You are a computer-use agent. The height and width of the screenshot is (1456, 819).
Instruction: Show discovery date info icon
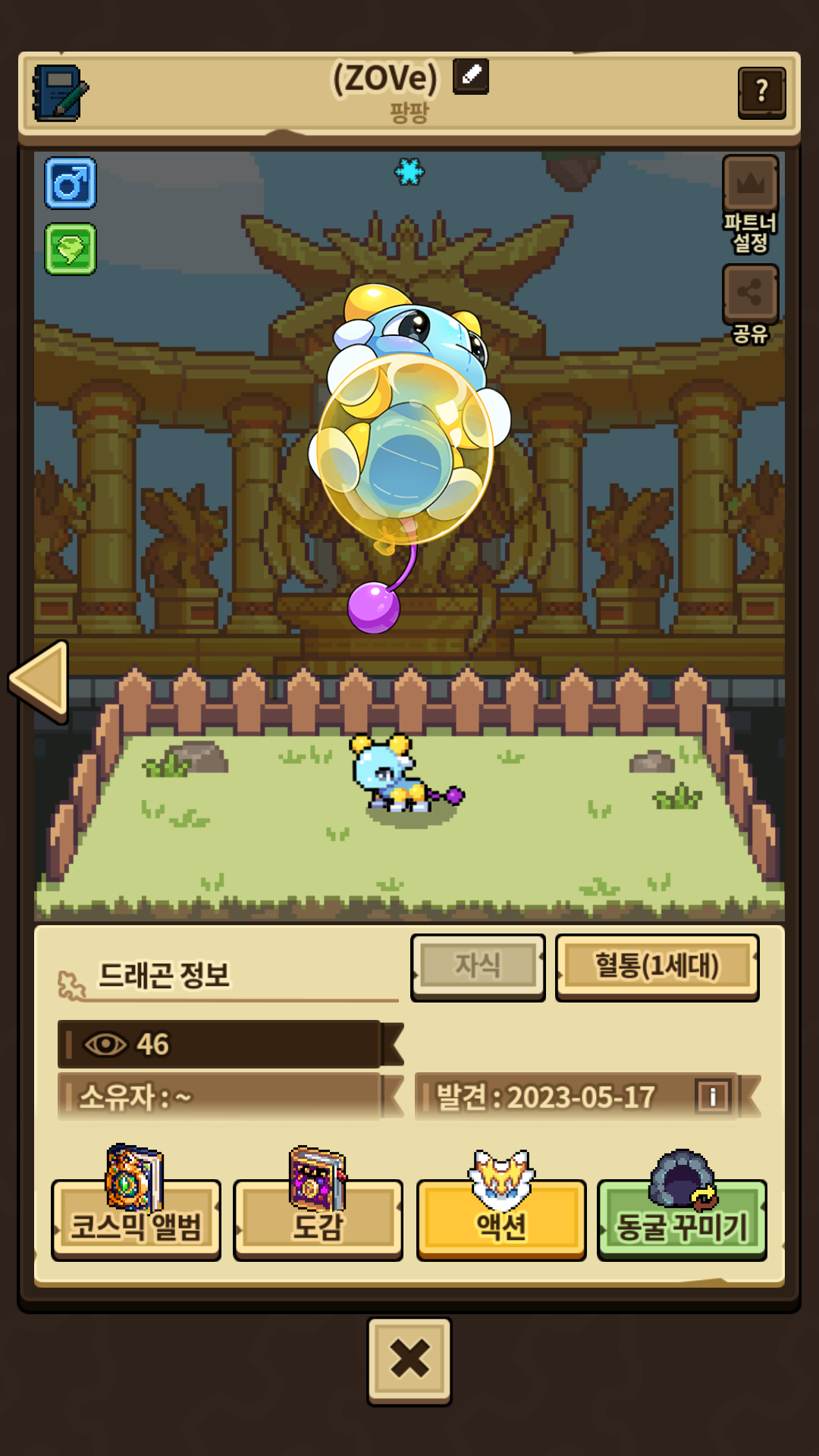(712, 1097)
